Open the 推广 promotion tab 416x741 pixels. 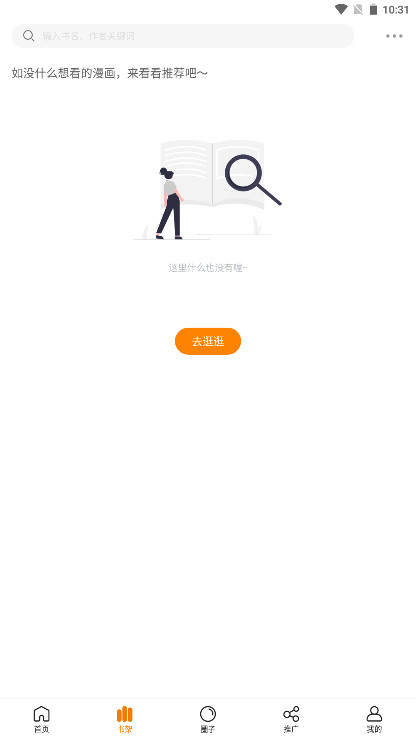291,719
